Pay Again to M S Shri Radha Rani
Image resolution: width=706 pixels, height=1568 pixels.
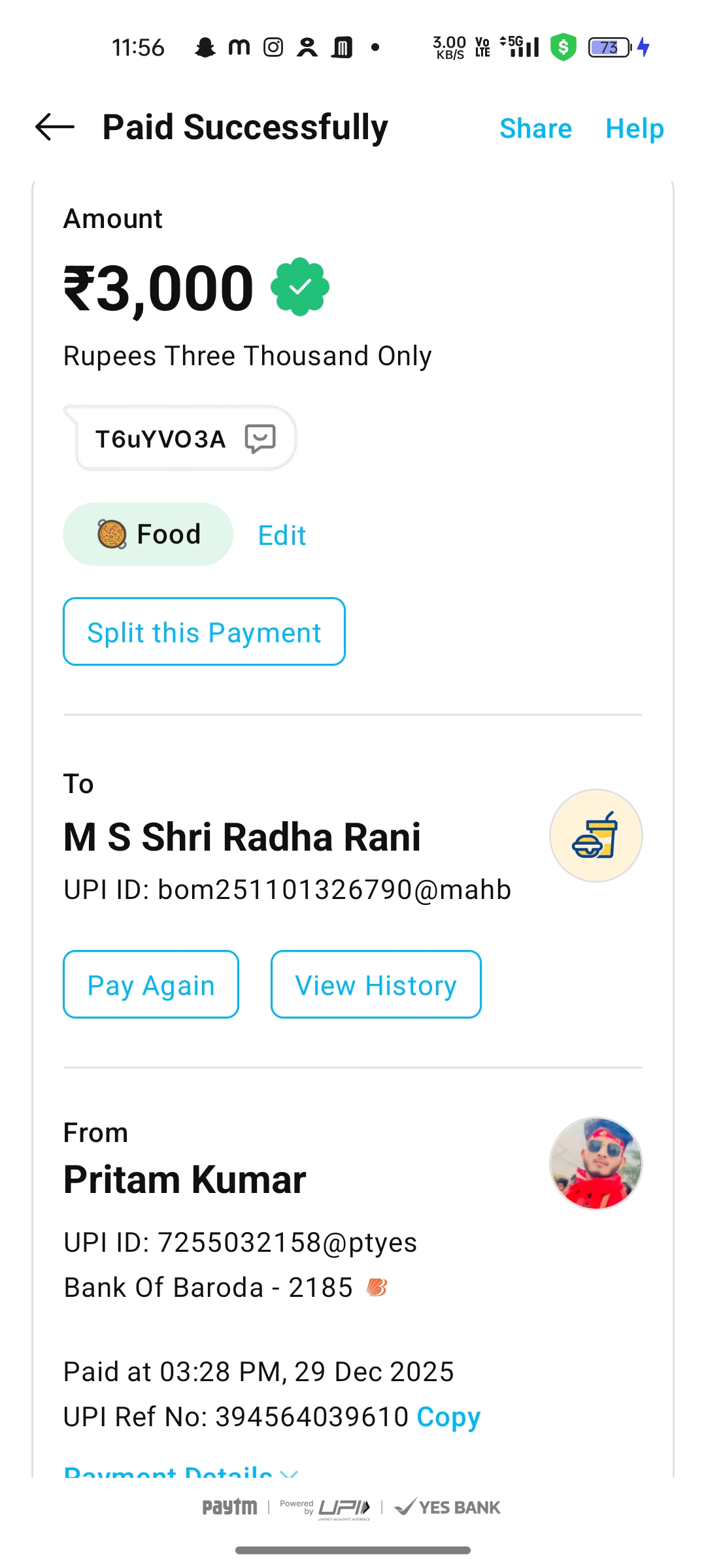151,985
